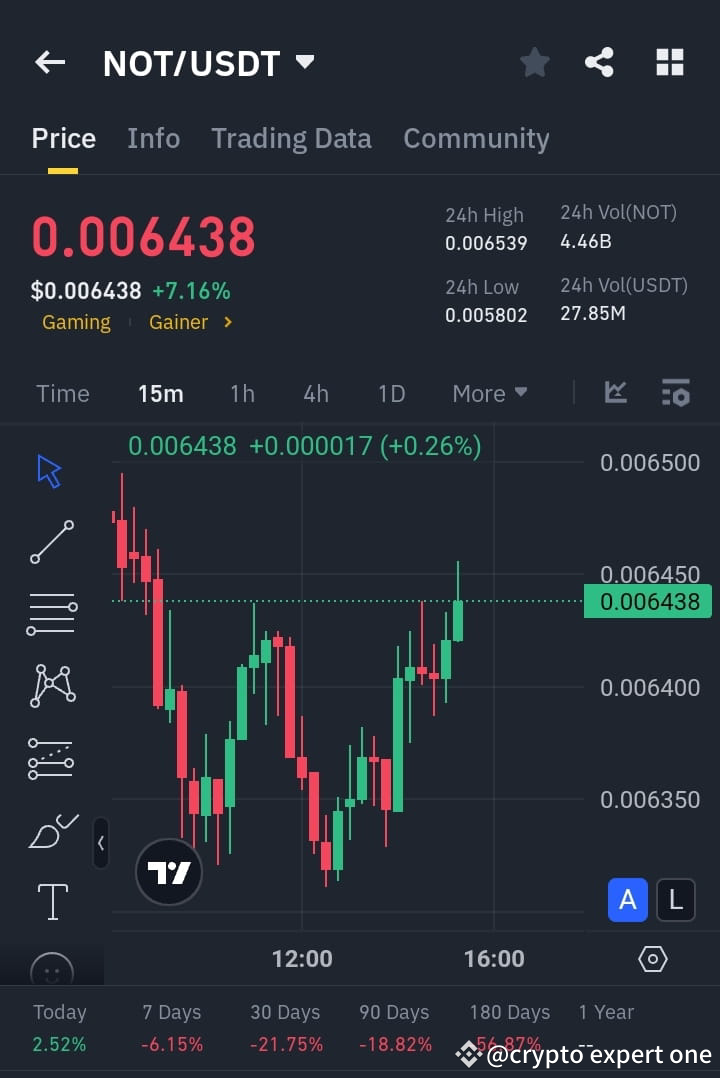Viewport: 720px width, 1078px height.
Task: Pick the trend line drawing tool
Action: [50, 542]
